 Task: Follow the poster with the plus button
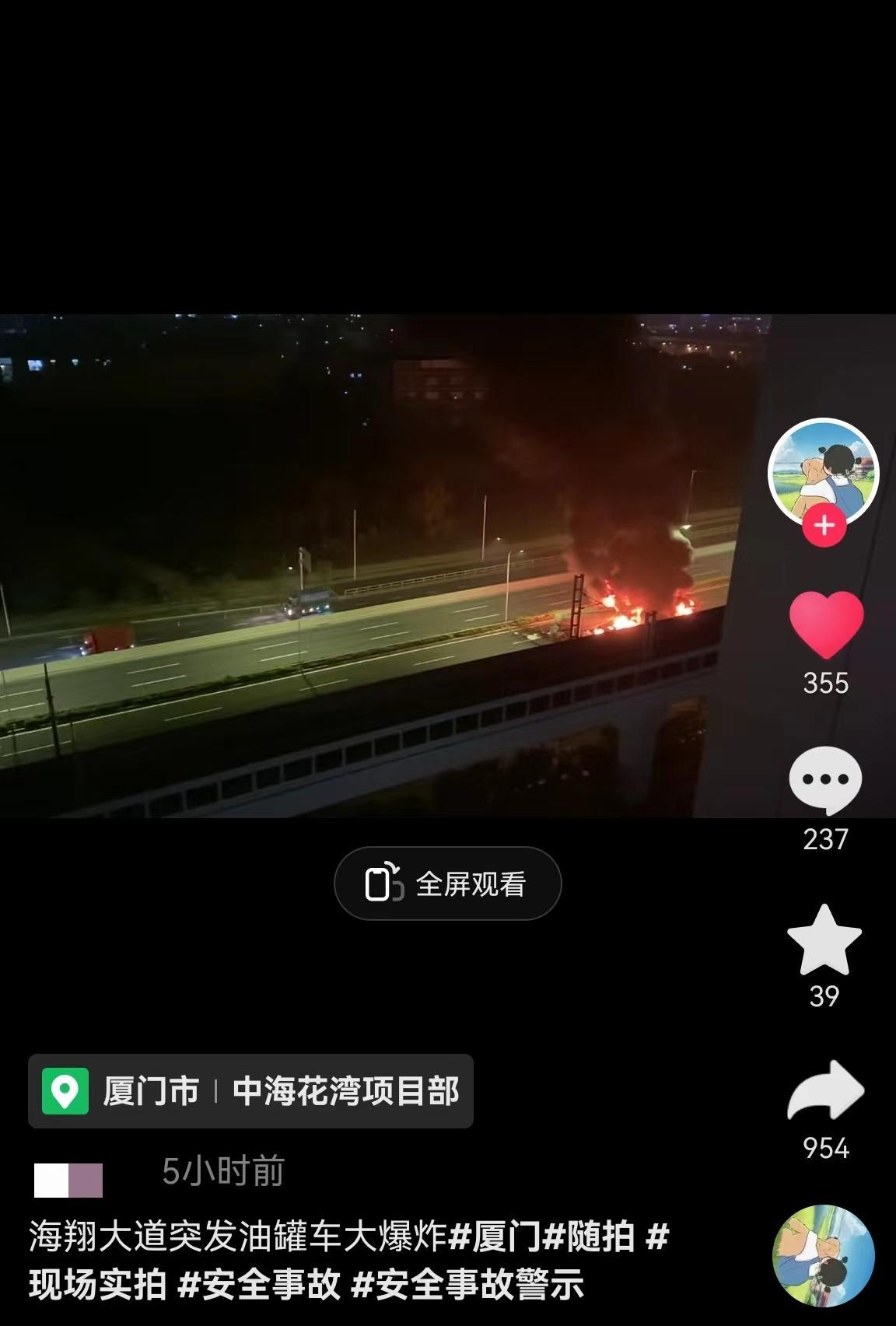pos(824,527)
